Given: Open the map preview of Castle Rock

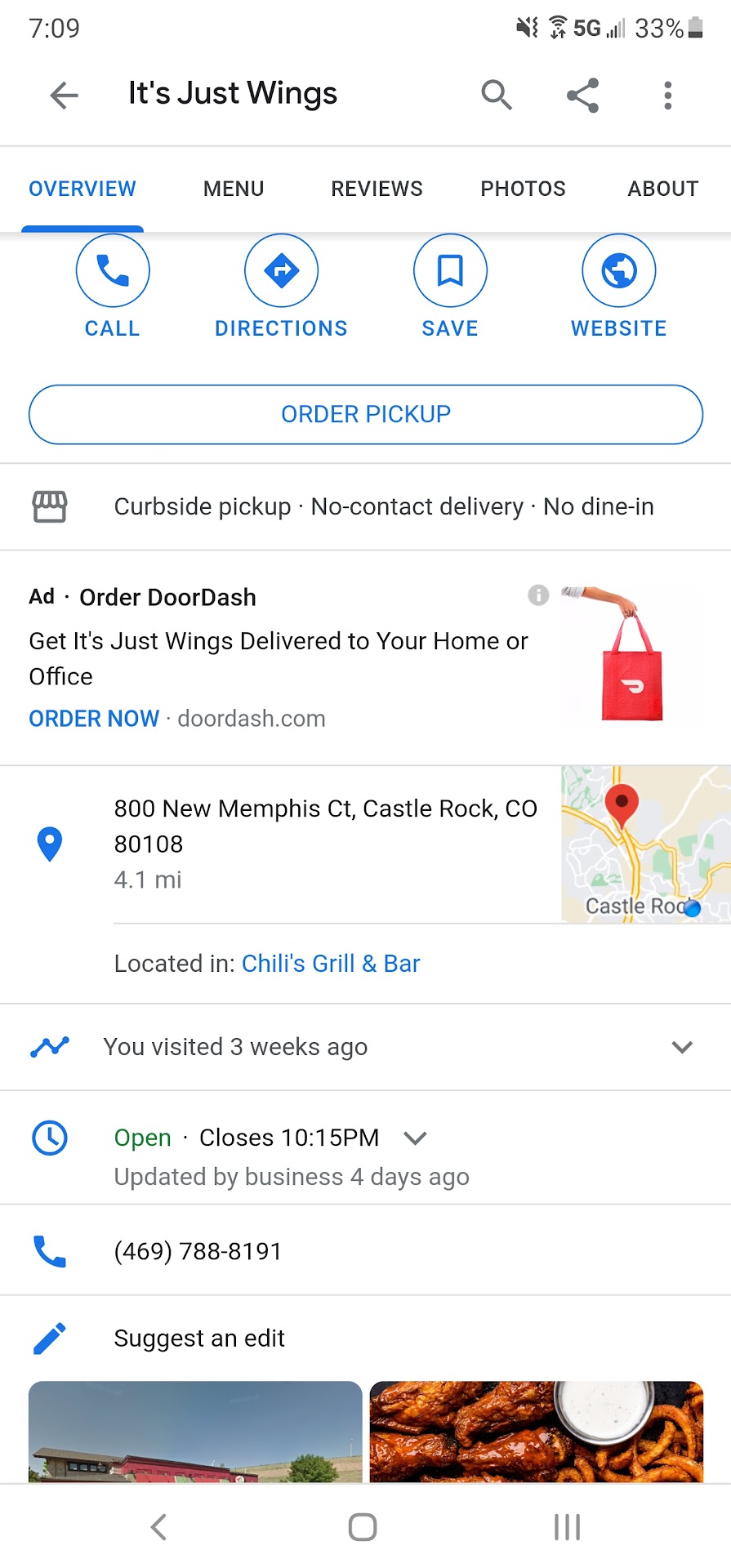Looking at the screenshot, I should point(645,844).
